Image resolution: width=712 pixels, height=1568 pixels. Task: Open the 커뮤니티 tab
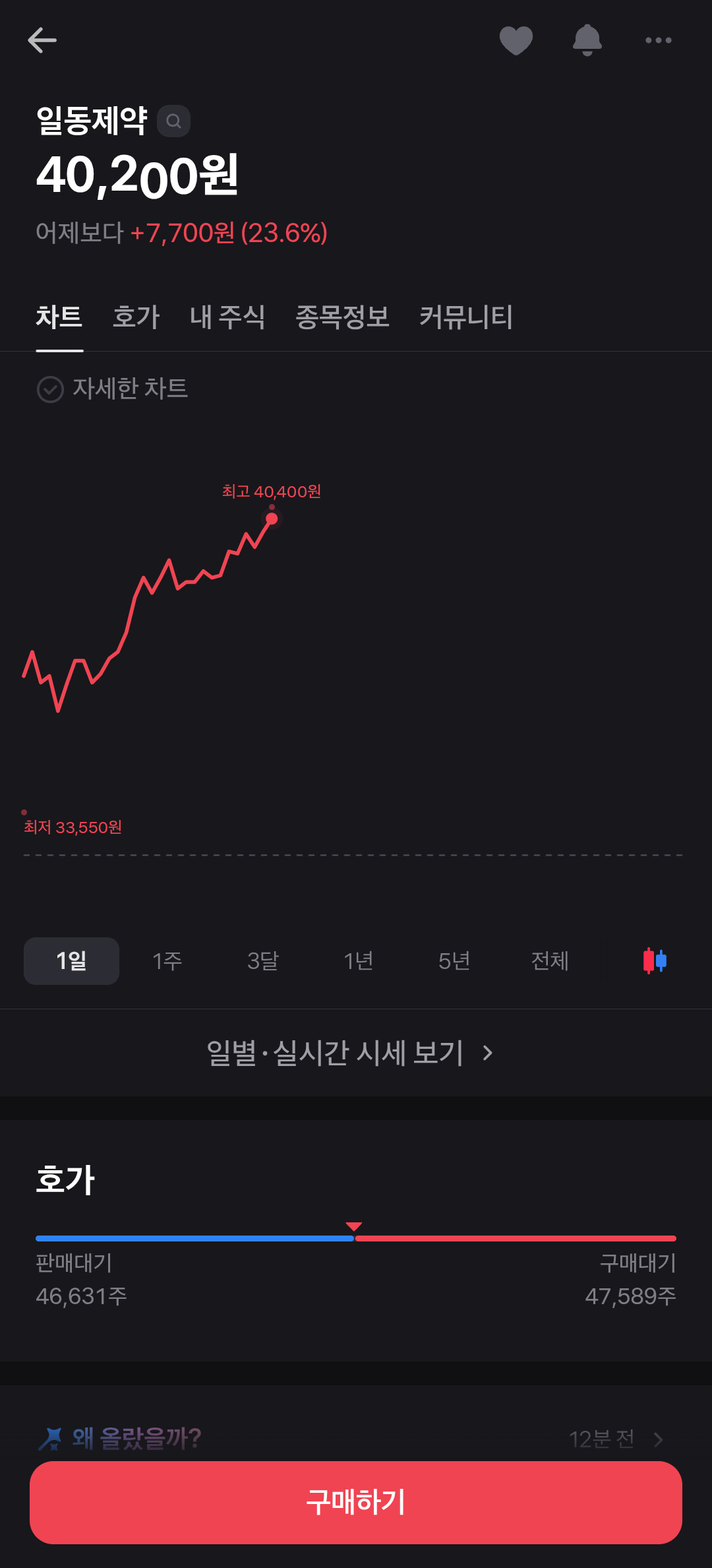(466, 317)
